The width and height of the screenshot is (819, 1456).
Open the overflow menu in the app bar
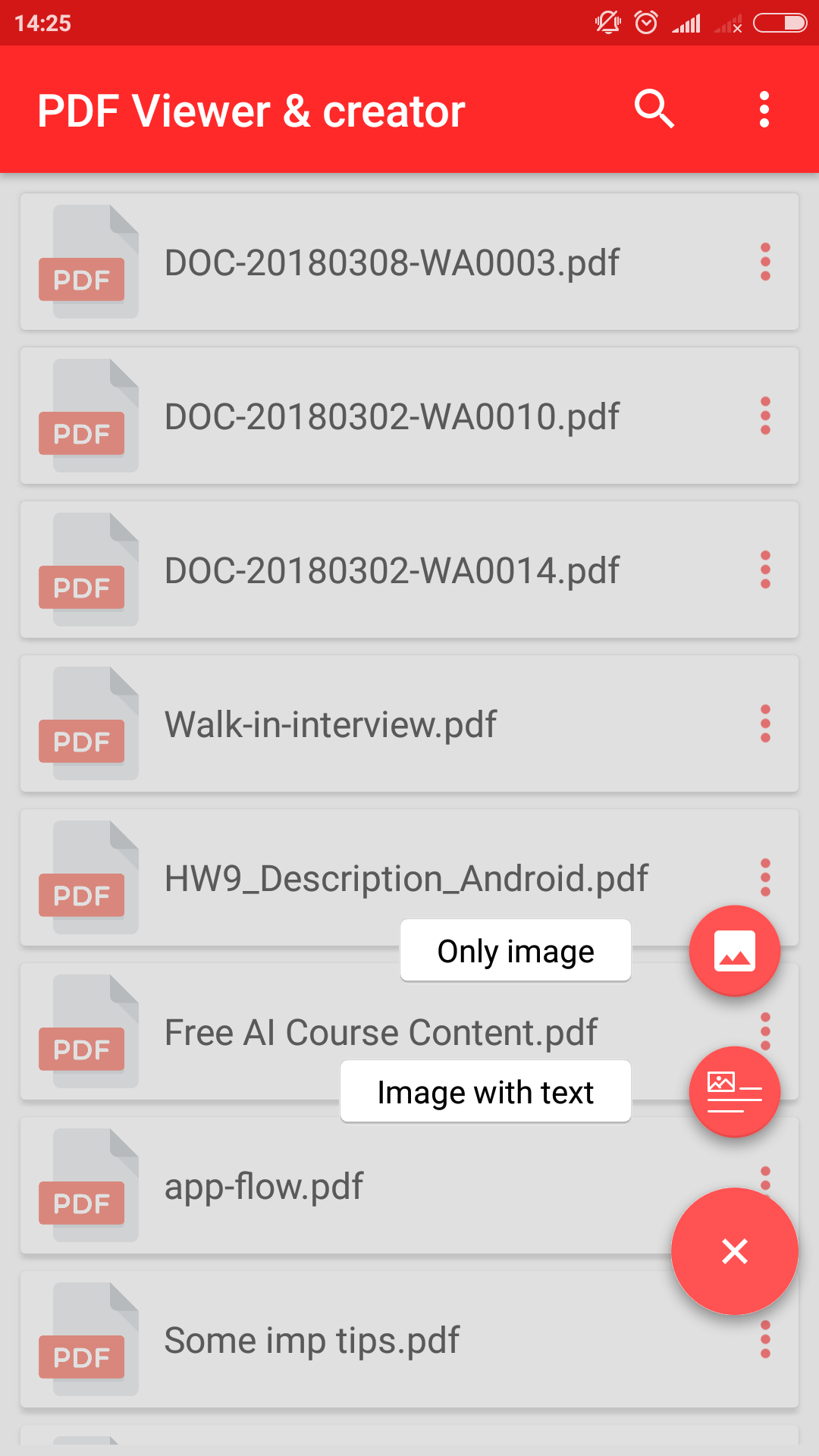[x=764, y=109]
